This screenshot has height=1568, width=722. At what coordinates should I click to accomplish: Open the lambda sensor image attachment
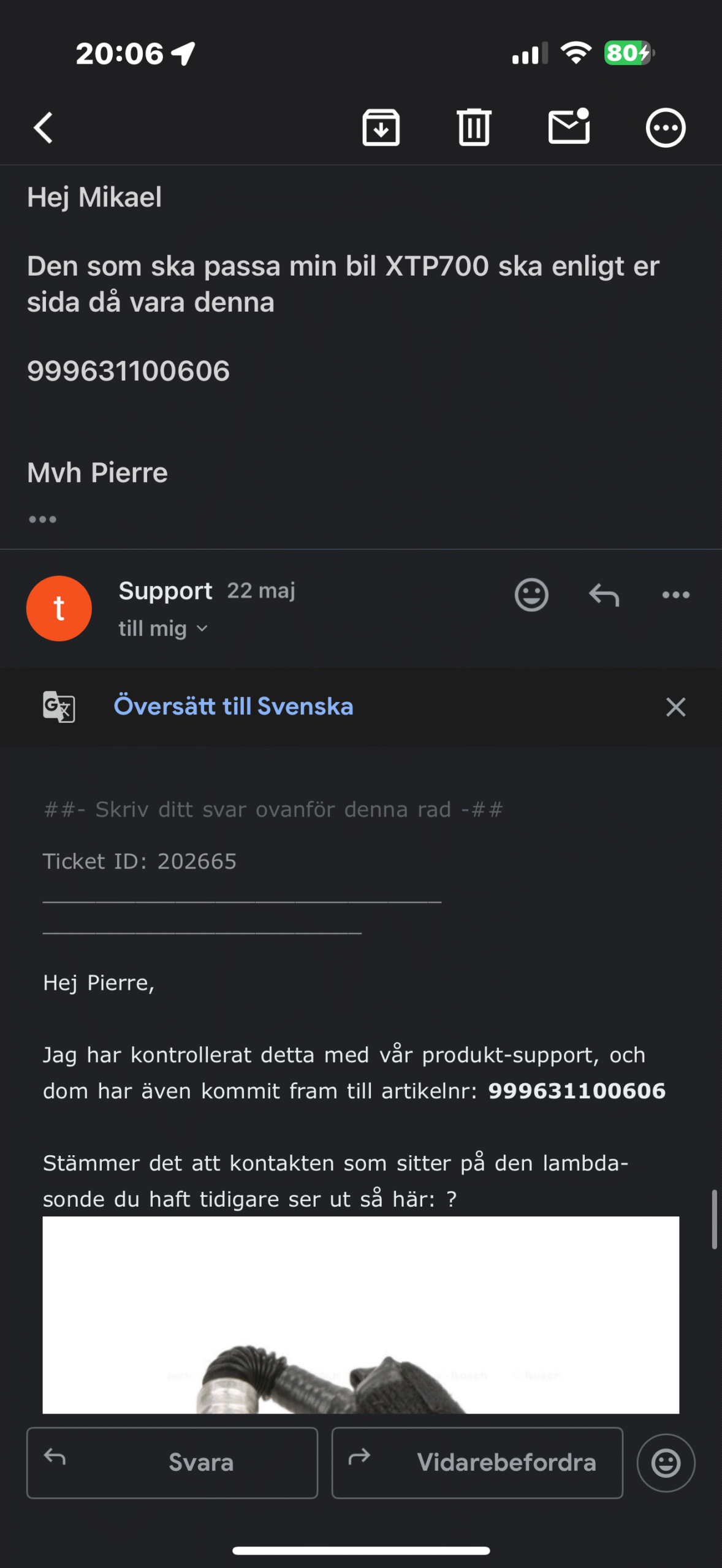pyautogui.click(x=361, y=1315)
